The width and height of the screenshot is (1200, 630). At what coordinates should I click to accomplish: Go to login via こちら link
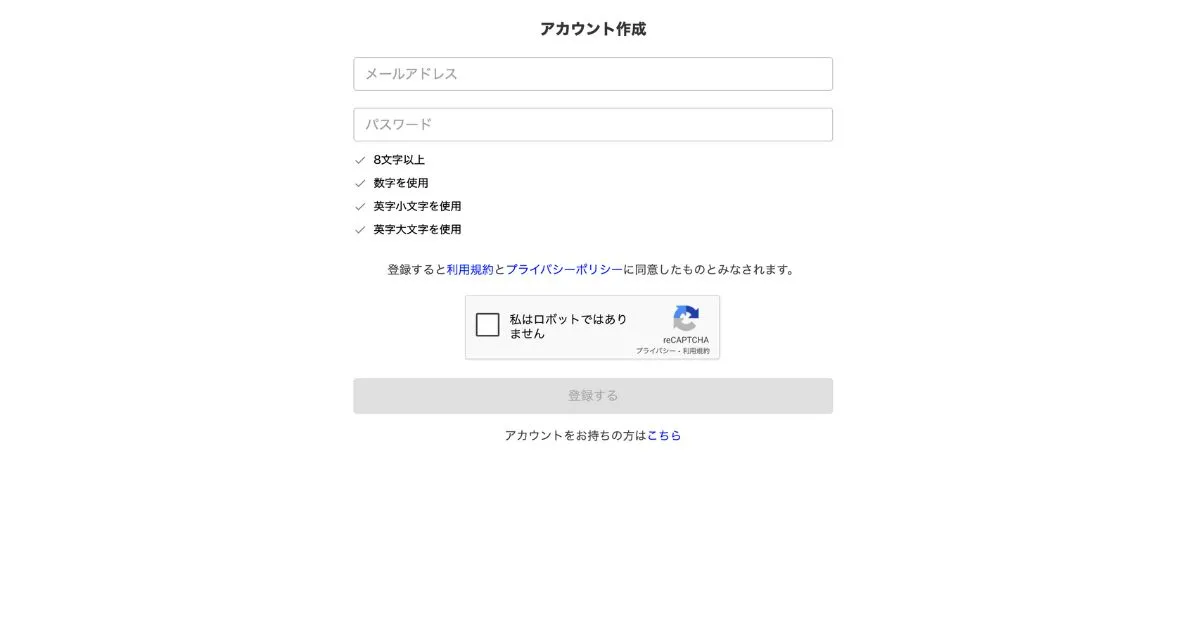pos(664,436)
